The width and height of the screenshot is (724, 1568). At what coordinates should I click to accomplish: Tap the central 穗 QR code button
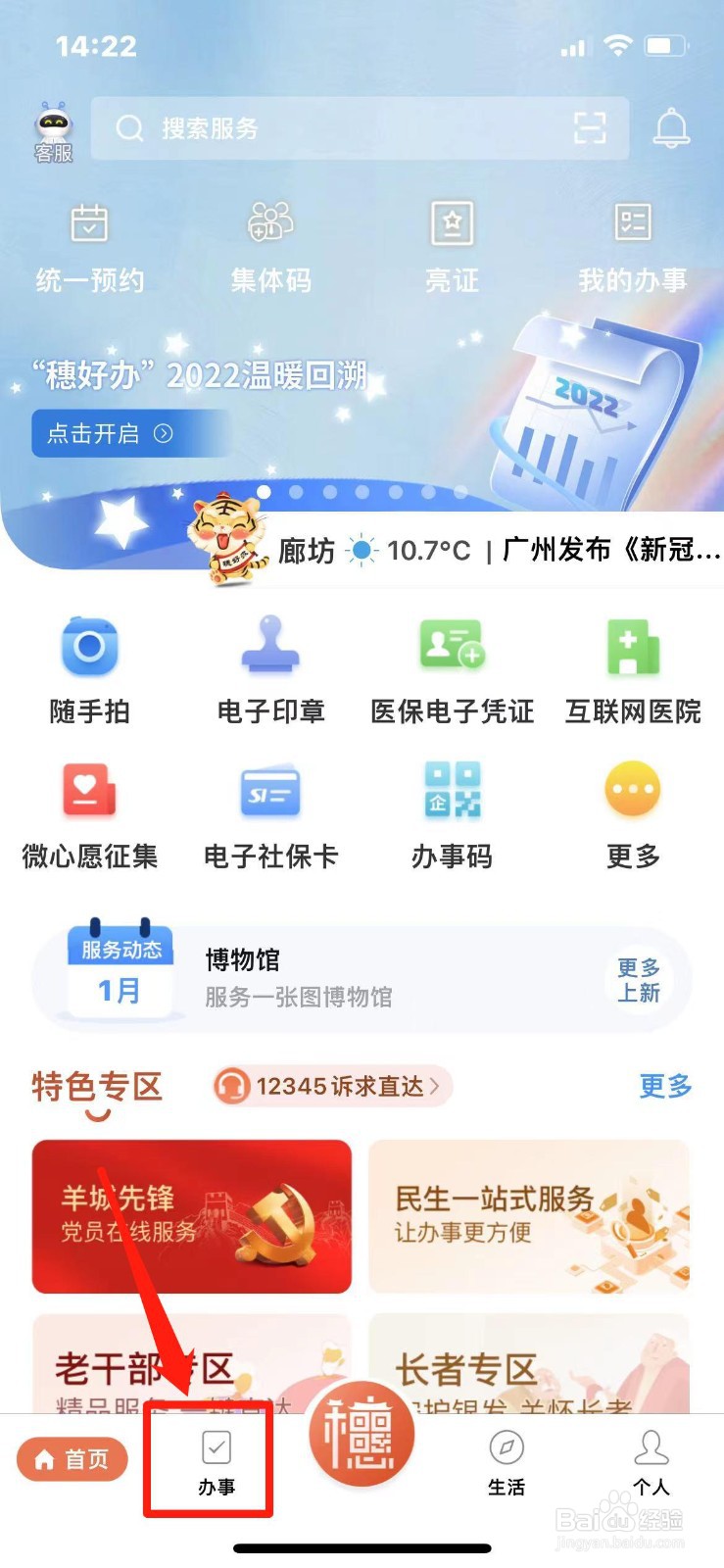tap(362, 1434)
